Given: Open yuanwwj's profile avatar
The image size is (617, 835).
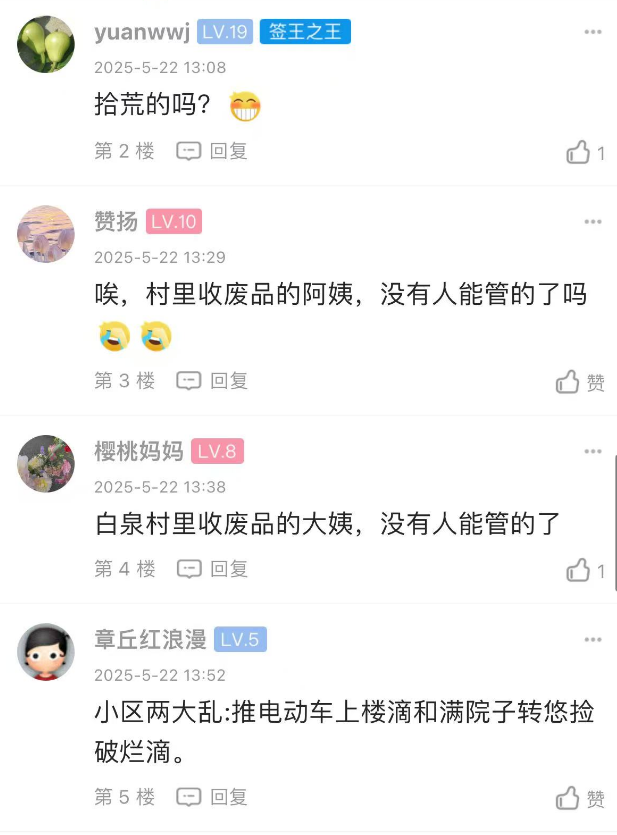Looking at the screenshot, I should 46,44.
